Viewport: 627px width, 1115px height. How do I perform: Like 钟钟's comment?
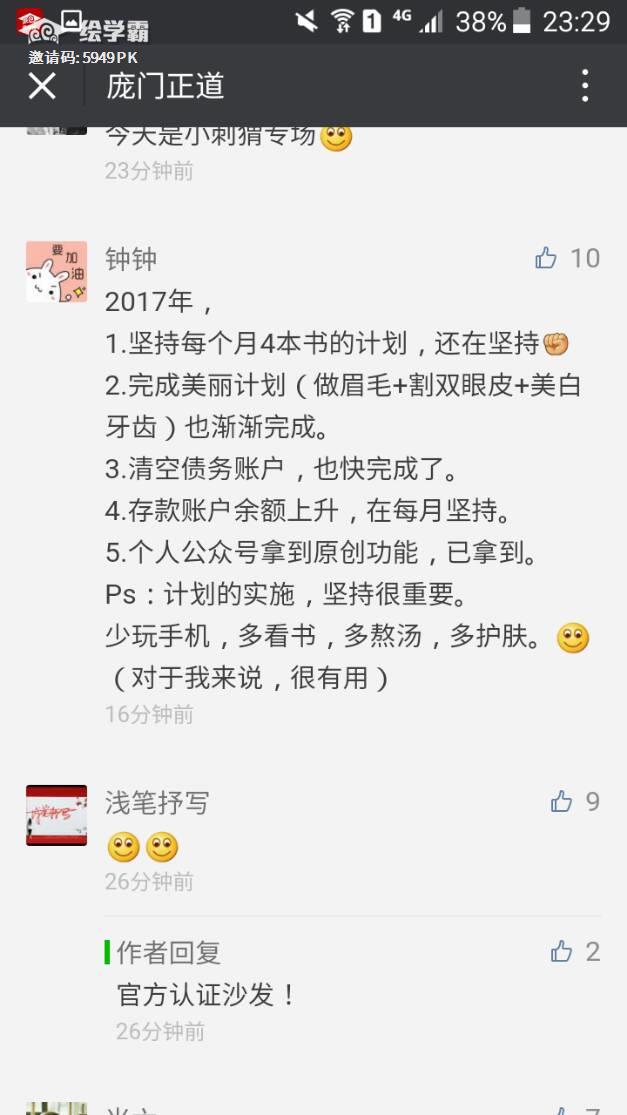[546, 258]
